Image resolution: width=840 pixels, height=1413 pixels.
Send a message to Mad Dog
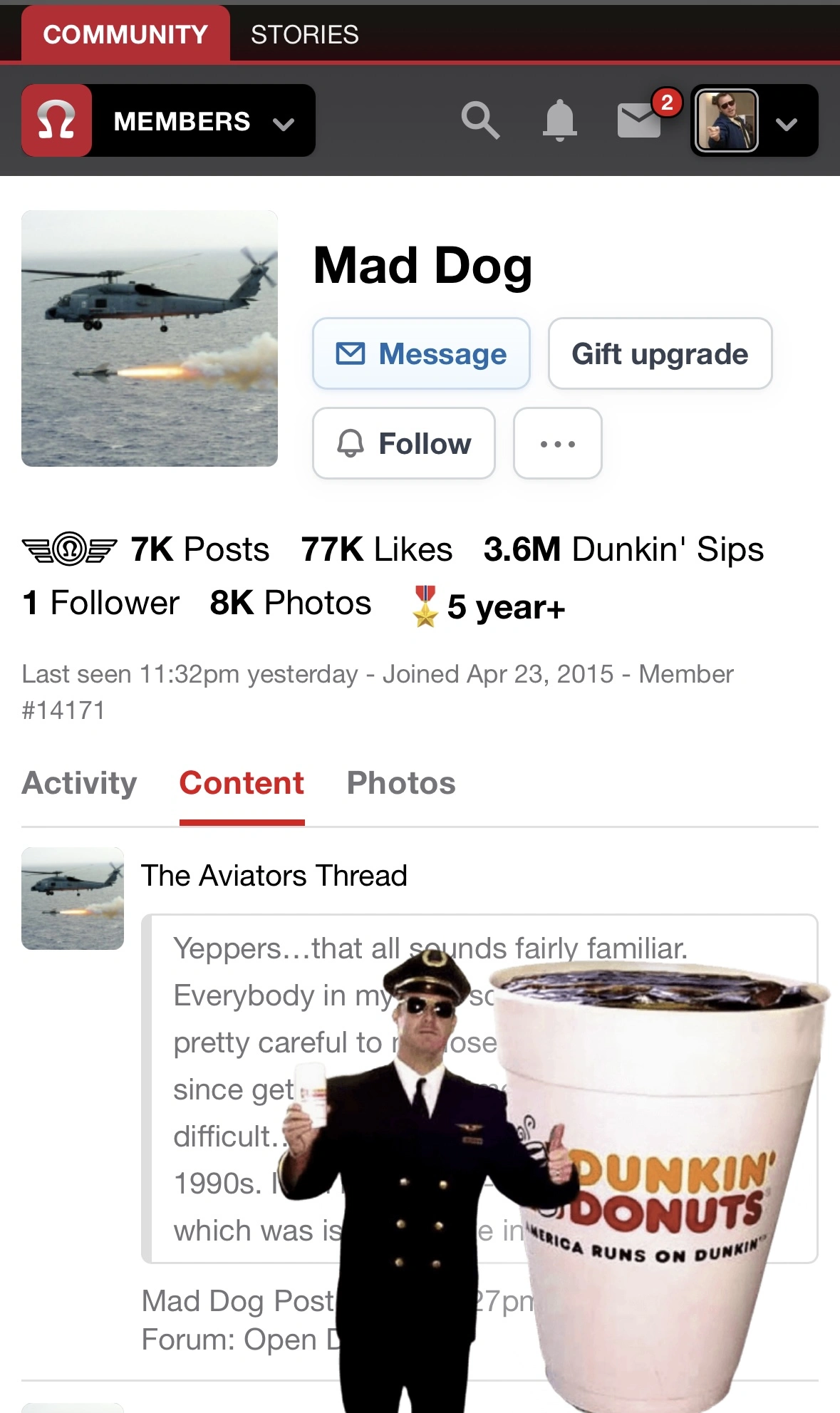tap(421, 353)
